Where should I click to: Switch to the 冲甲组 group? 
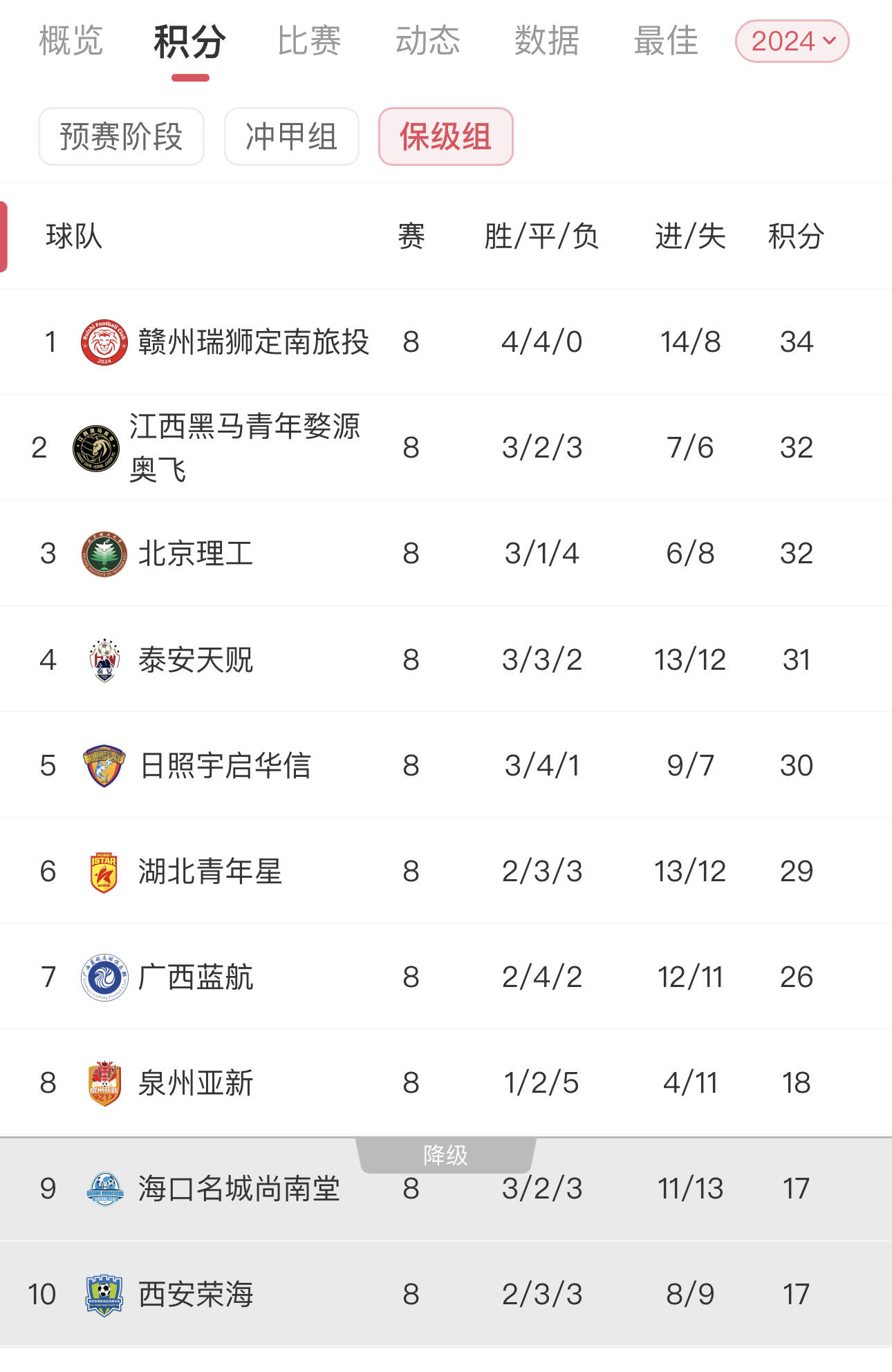[291, 137]
